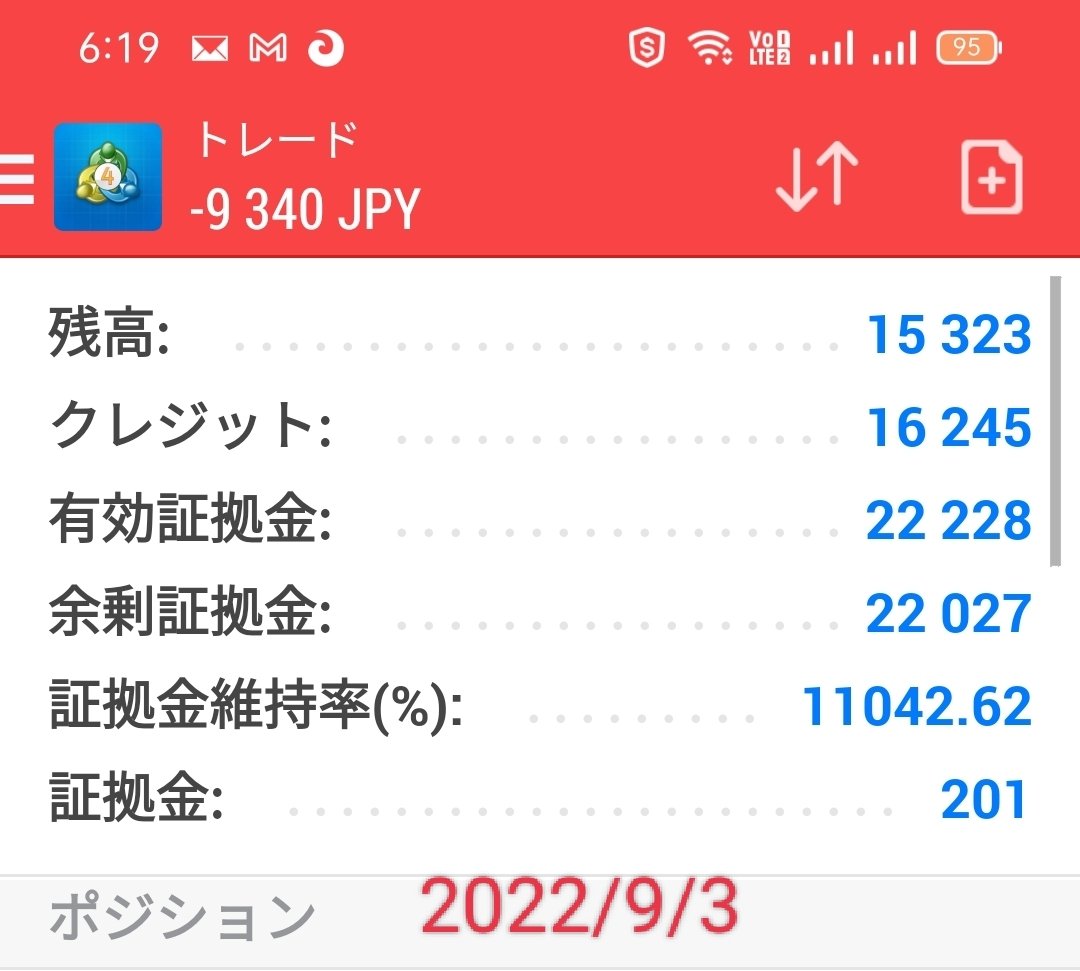1080x971 pixels.
Task: Create a new order
Action: coord(991,178)
